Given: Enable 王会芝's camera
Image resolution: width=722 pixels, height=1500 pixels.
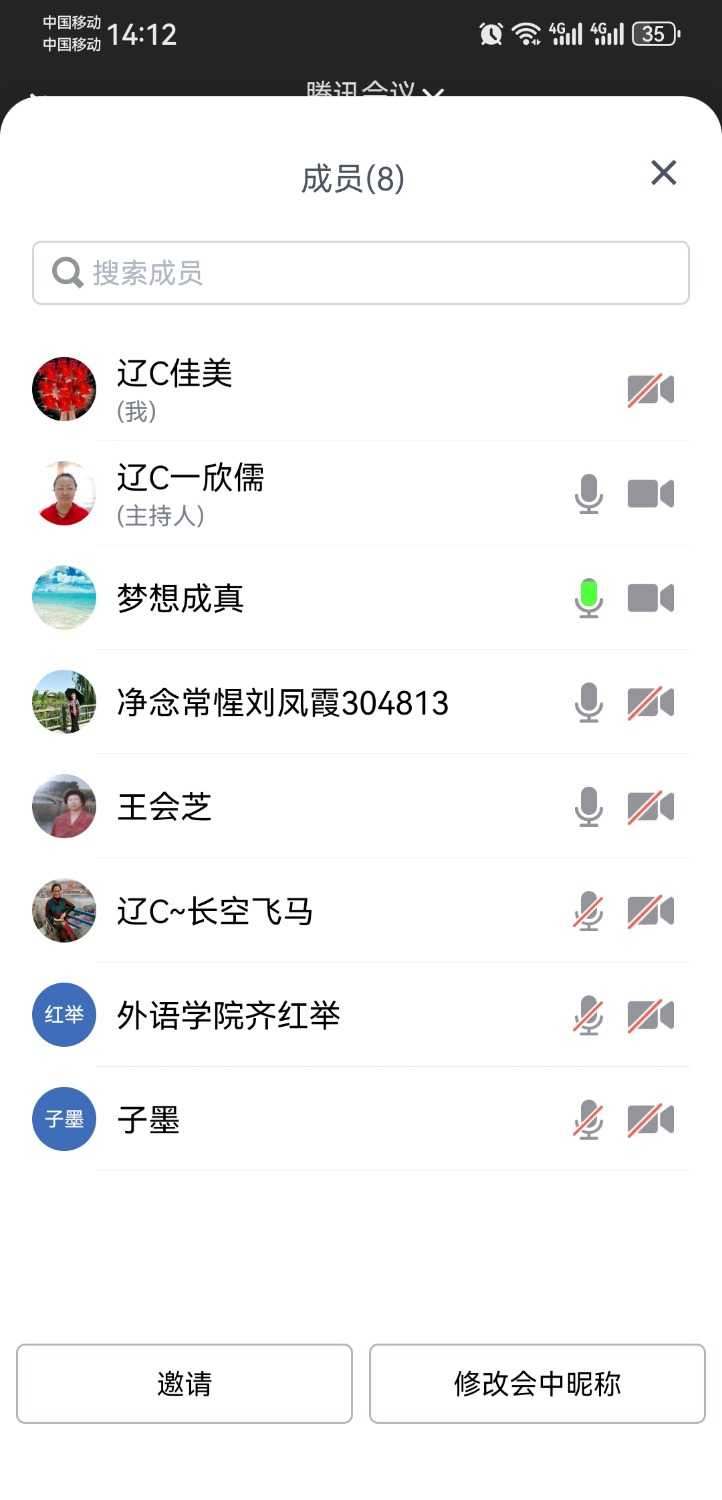Looking at the screenshot, I should coord(650,806).
